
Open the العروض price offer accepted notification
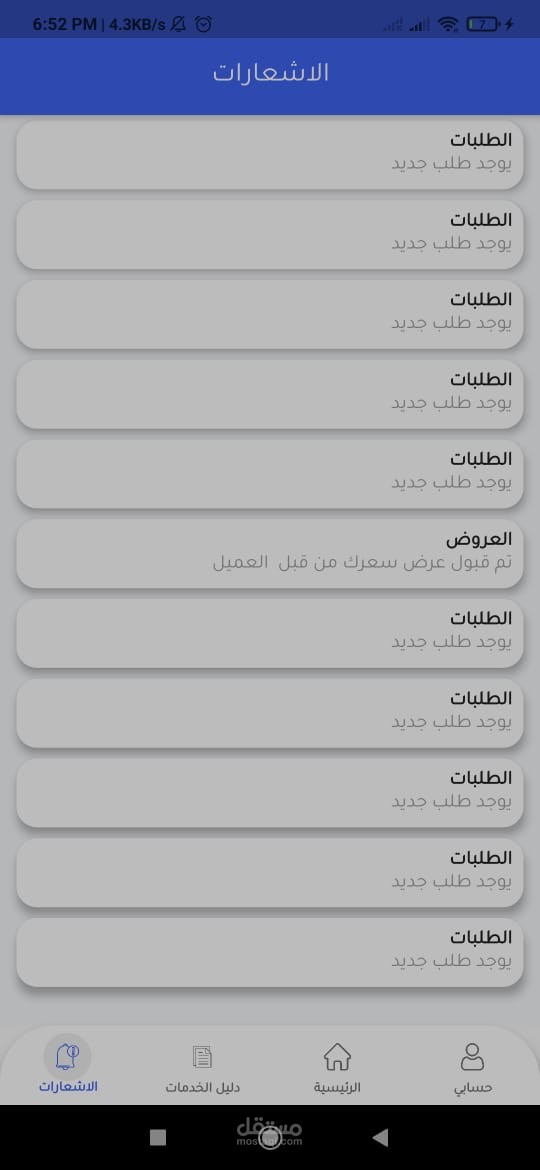[270, 553]
